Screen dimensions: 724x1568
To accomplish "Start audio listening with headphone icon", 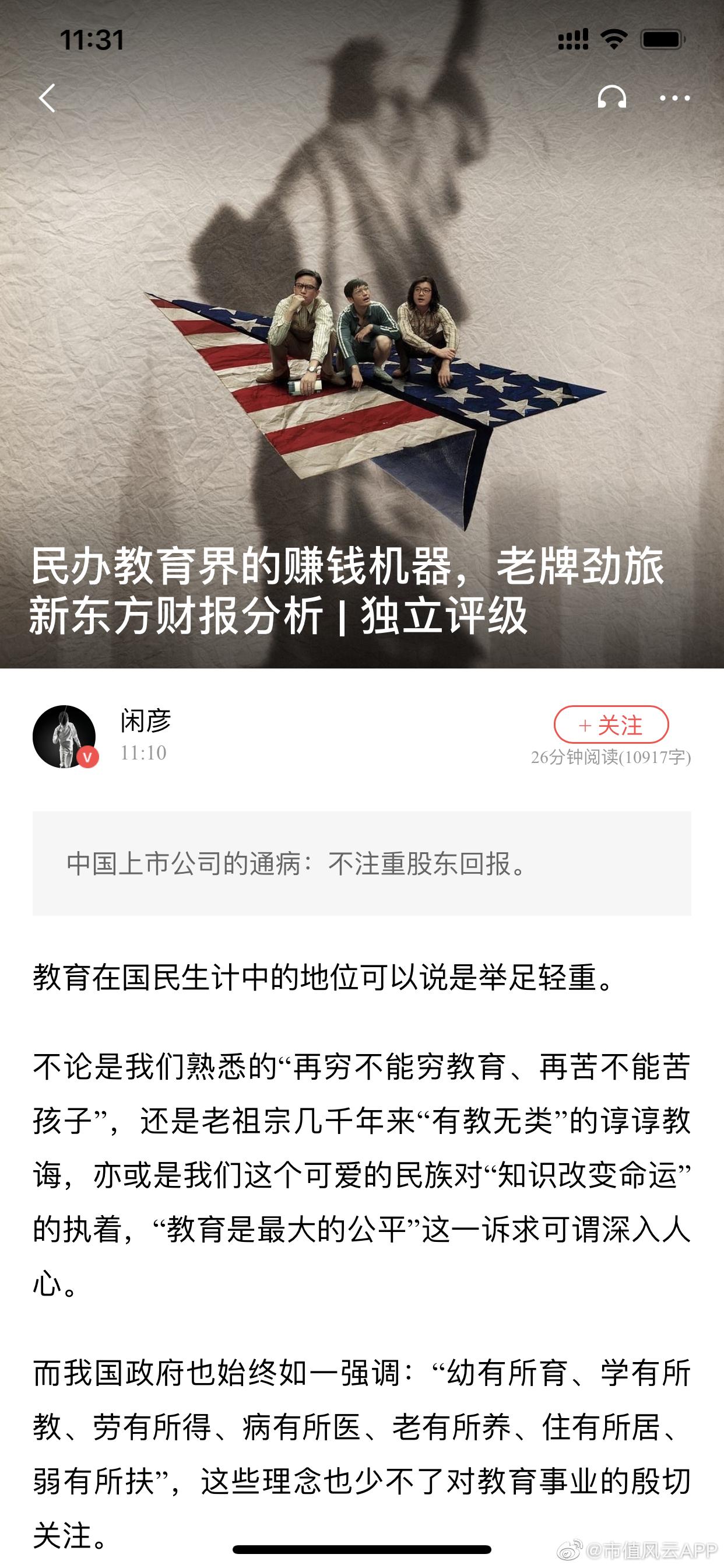I will (x=611, y=97).
